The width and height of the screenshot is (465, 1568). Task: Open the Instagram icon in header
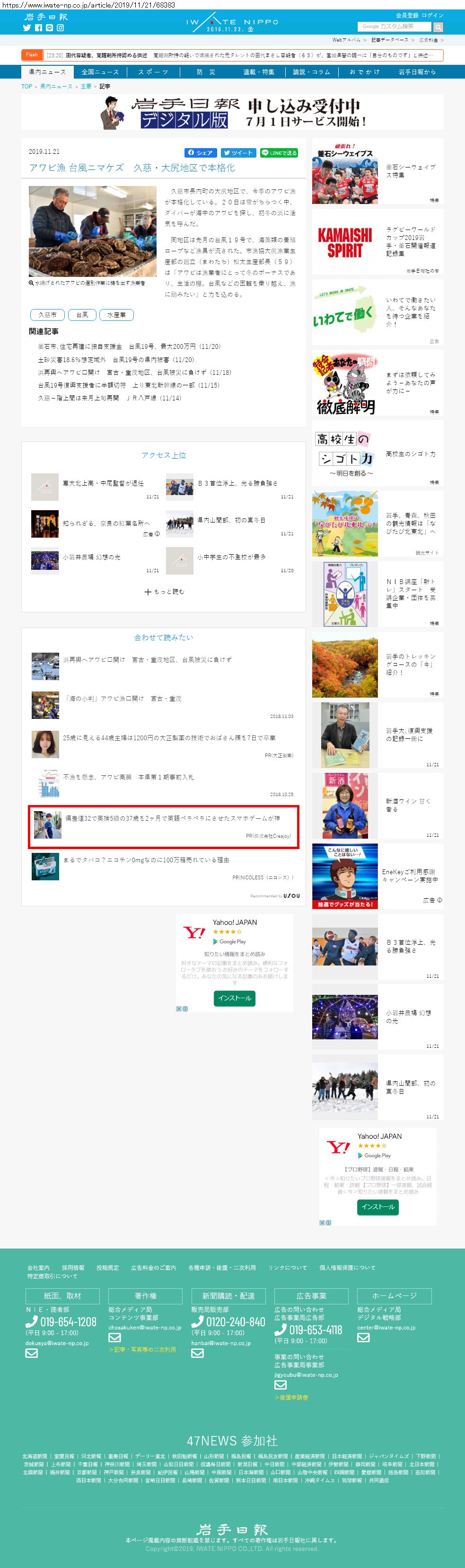pos(60,28)
